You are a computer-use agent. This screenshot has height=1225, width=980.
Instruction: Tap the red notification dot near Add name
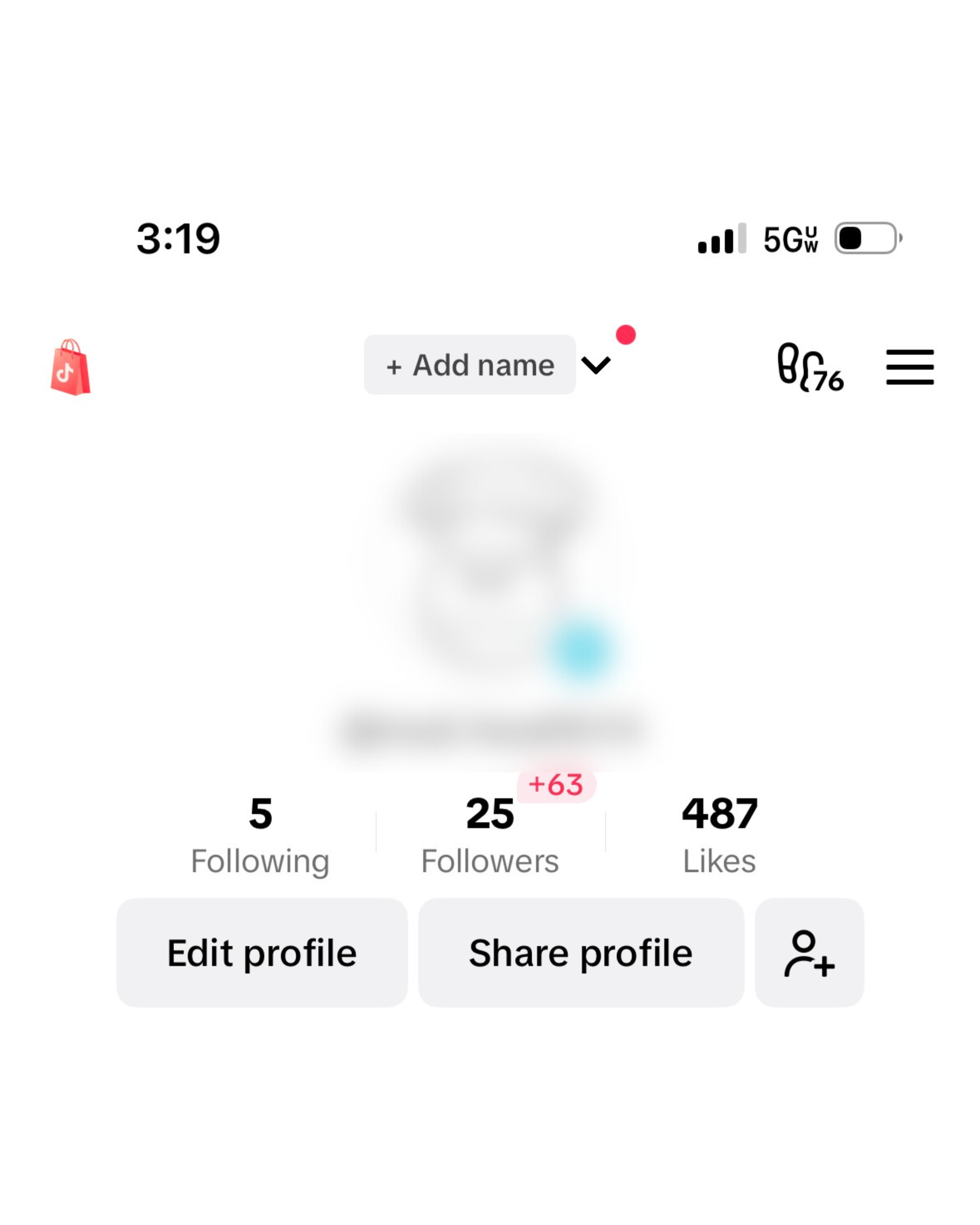click(626, 335)
